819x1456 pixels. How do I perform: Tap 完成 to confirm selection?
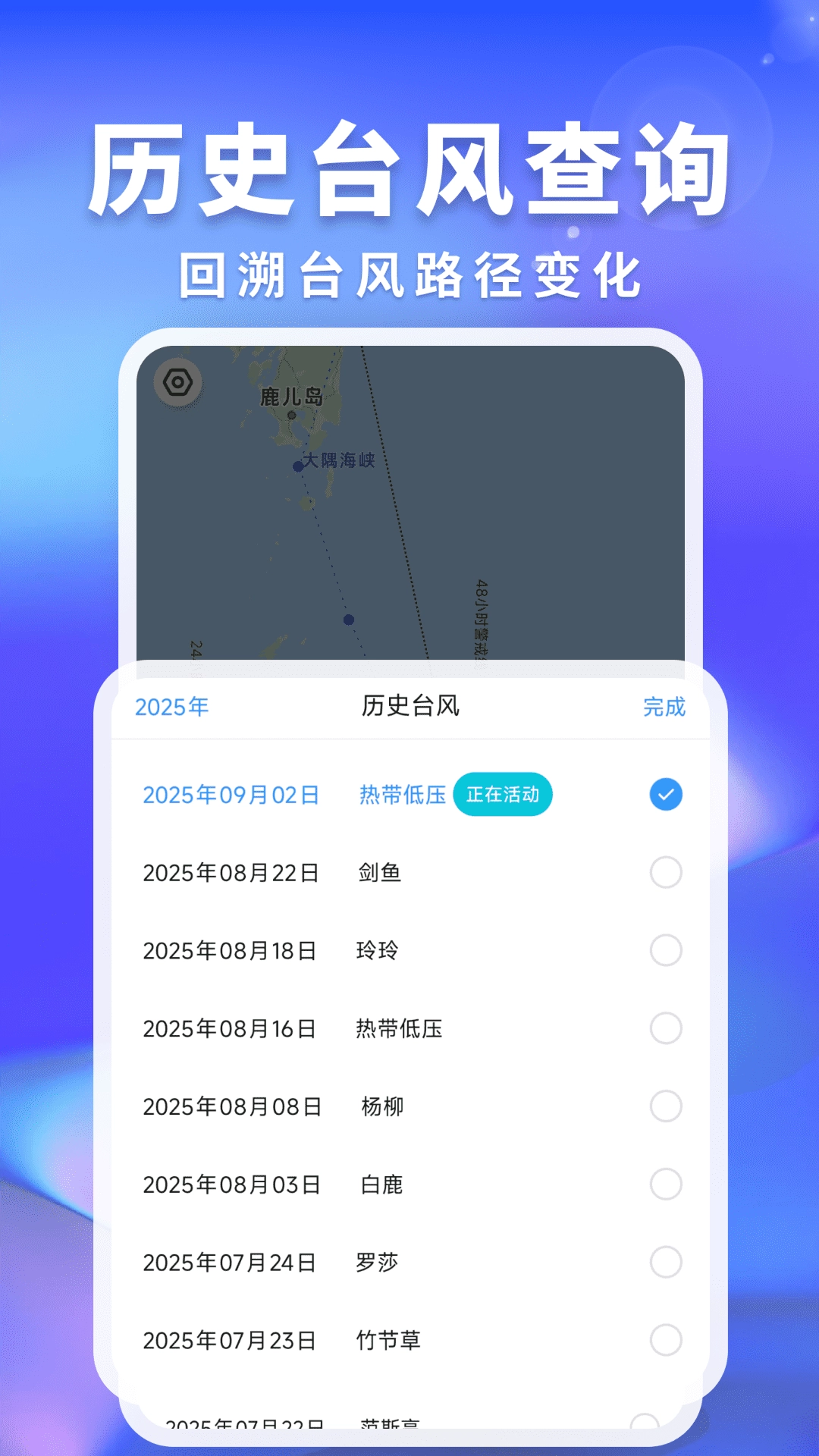point(663,707)
